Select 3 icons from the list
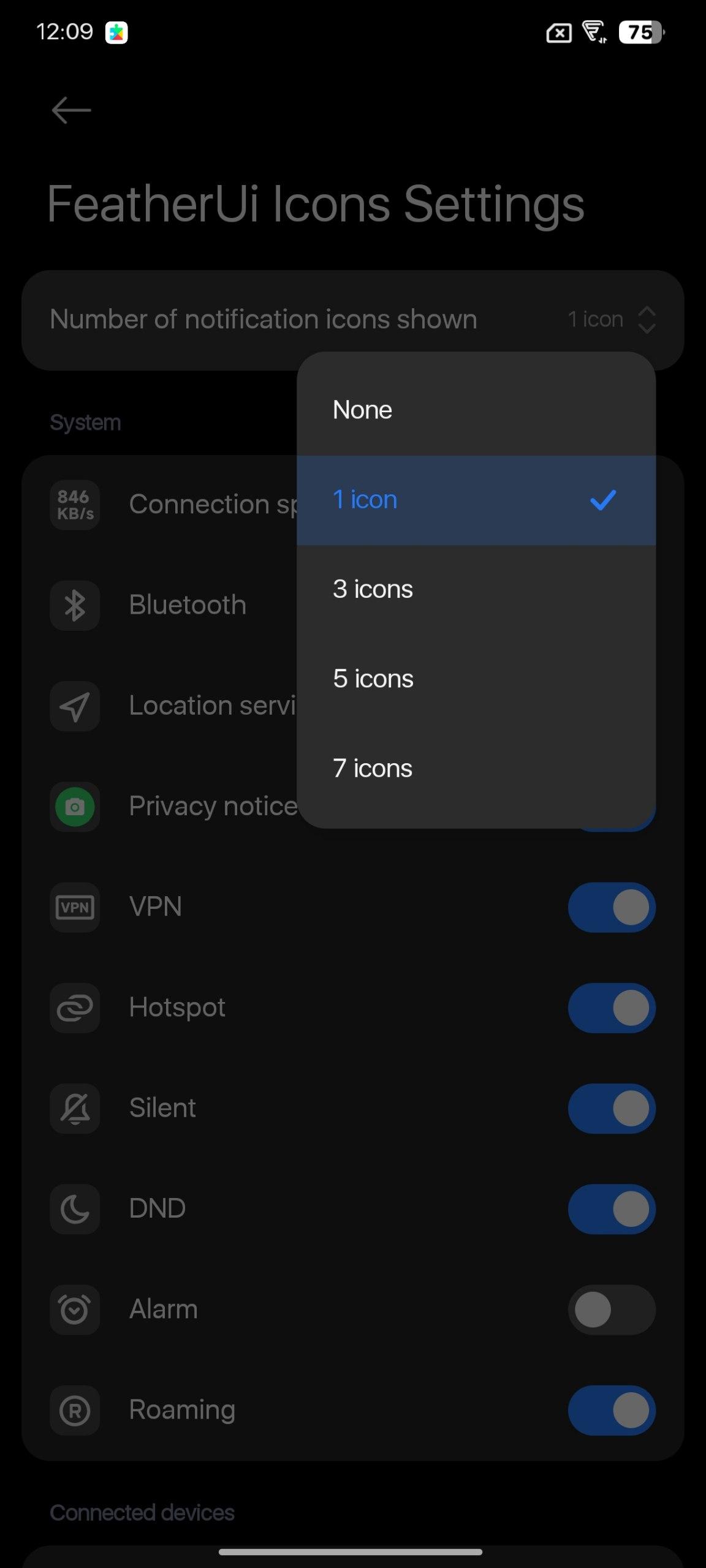Viewport: 706px width, 1568px height. click(476, 589)
